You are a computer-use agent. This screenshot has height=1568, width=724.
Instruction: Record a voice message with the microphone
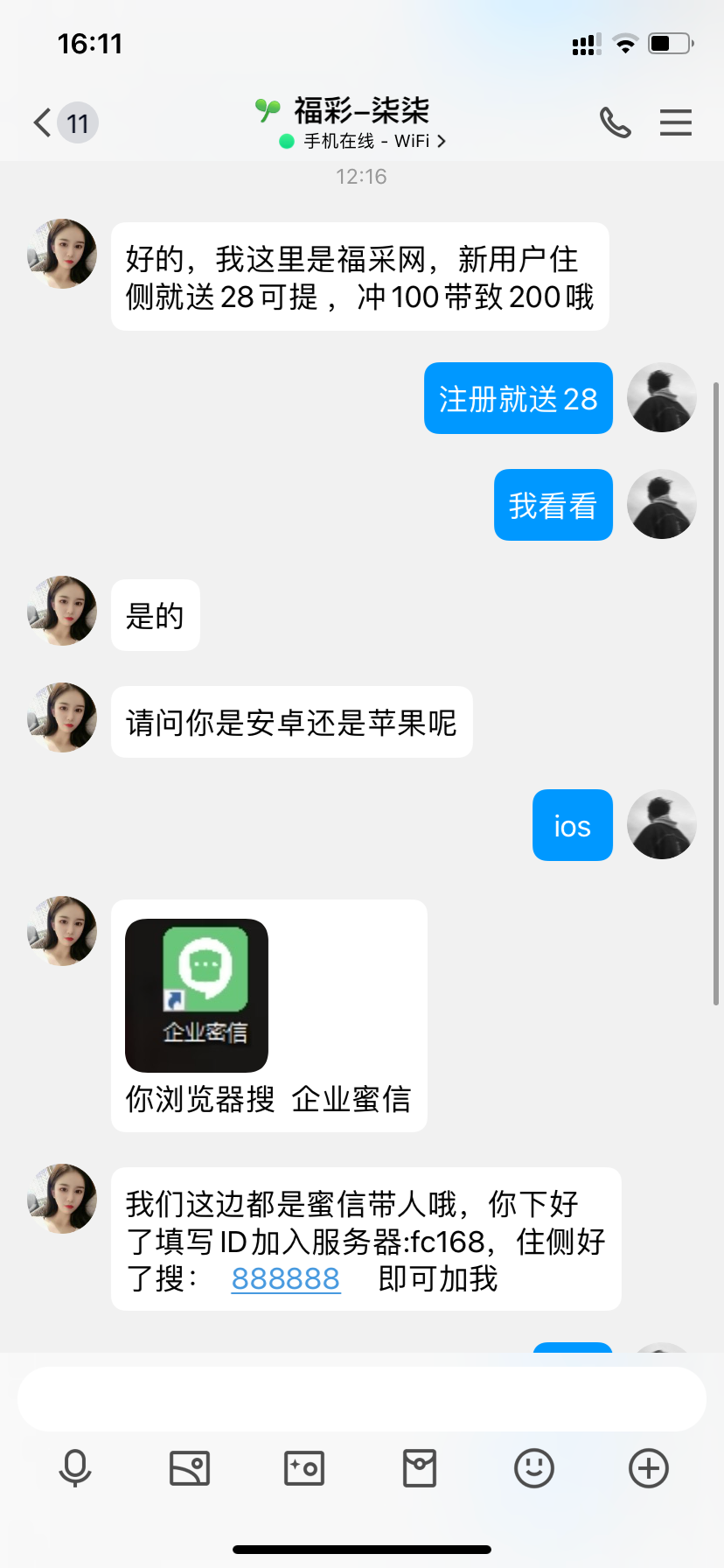click(x=75, y=1468)
